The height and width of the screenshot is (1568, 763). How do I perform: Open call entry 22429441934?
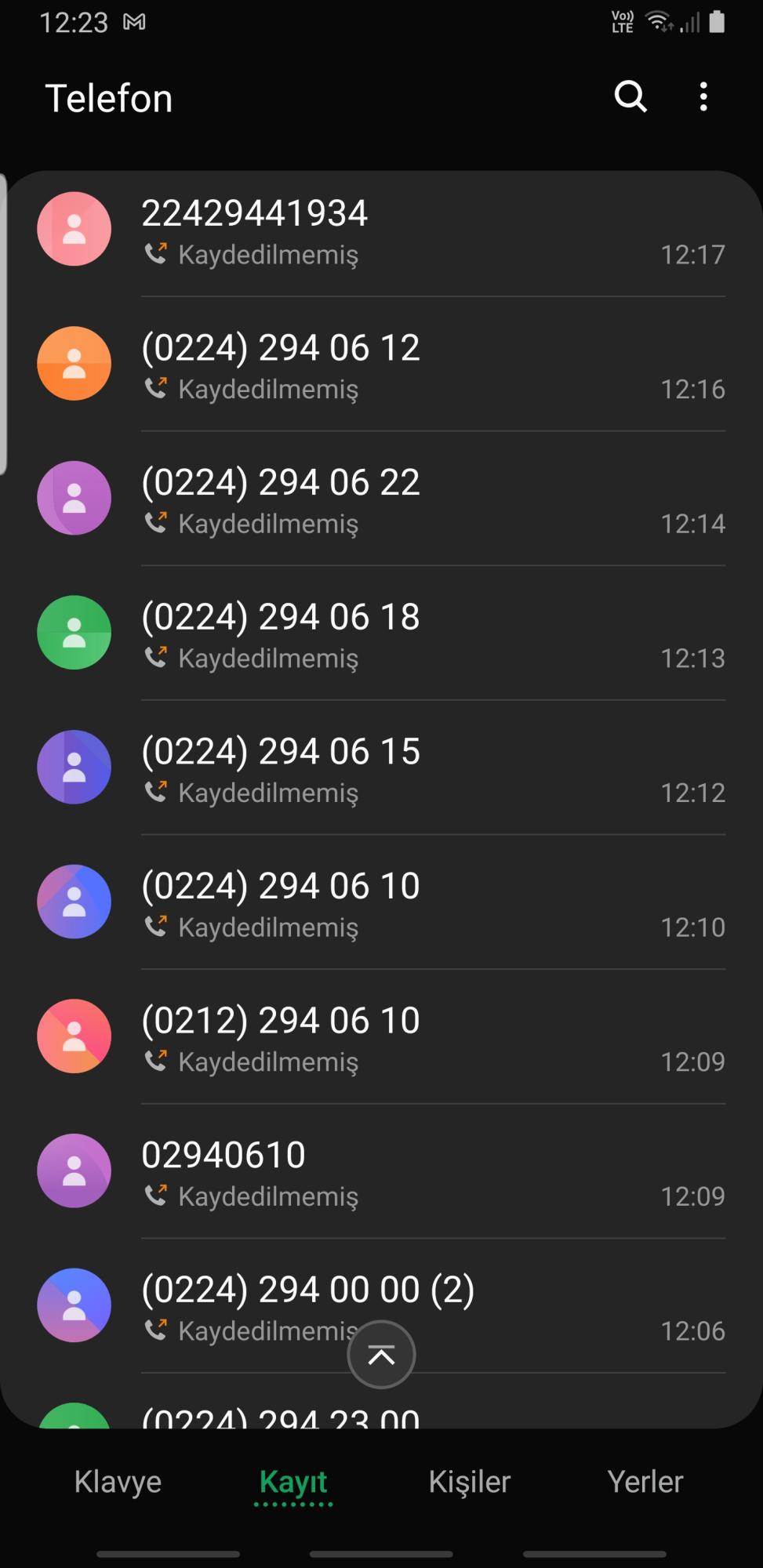coord(381,230)
